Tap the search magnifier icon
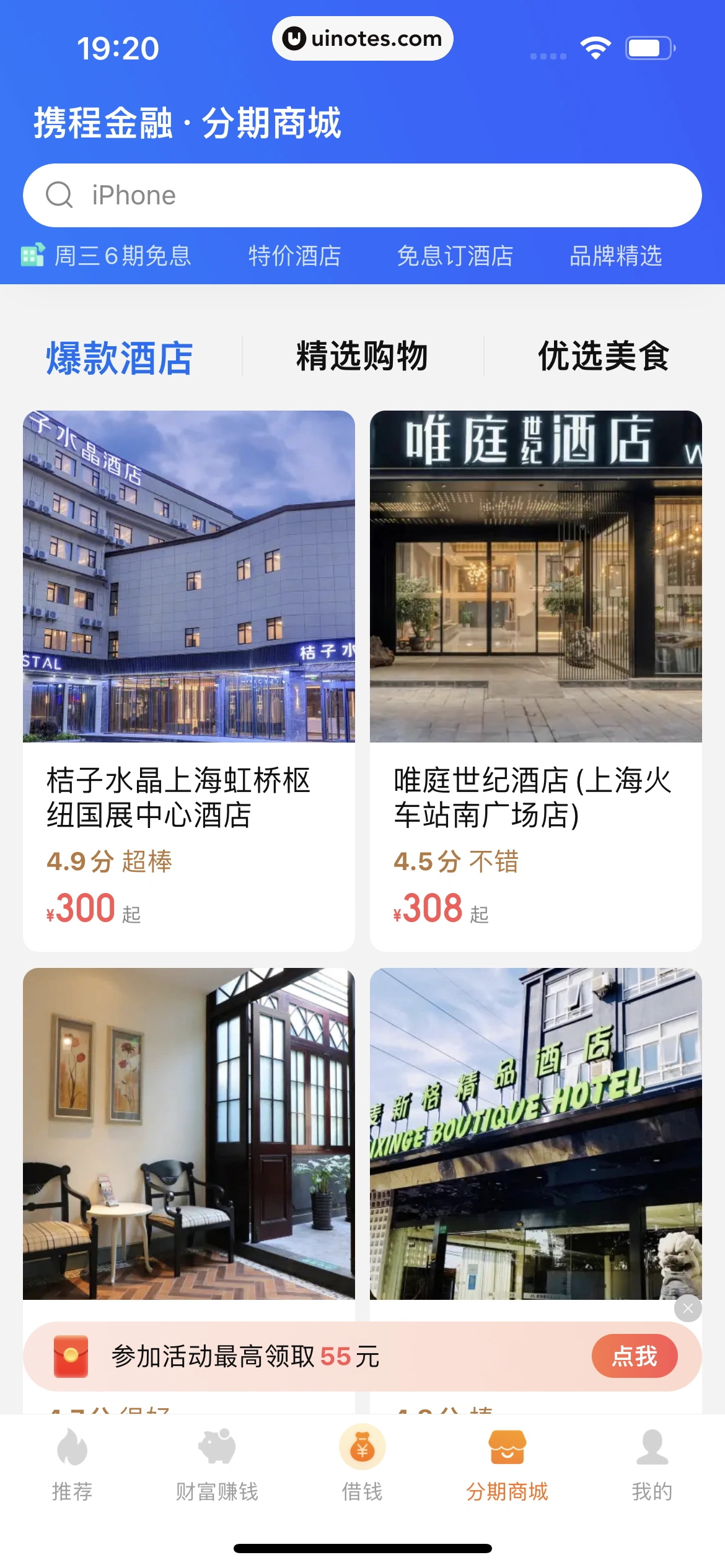The image size is (725, 1568). point(59,194)
